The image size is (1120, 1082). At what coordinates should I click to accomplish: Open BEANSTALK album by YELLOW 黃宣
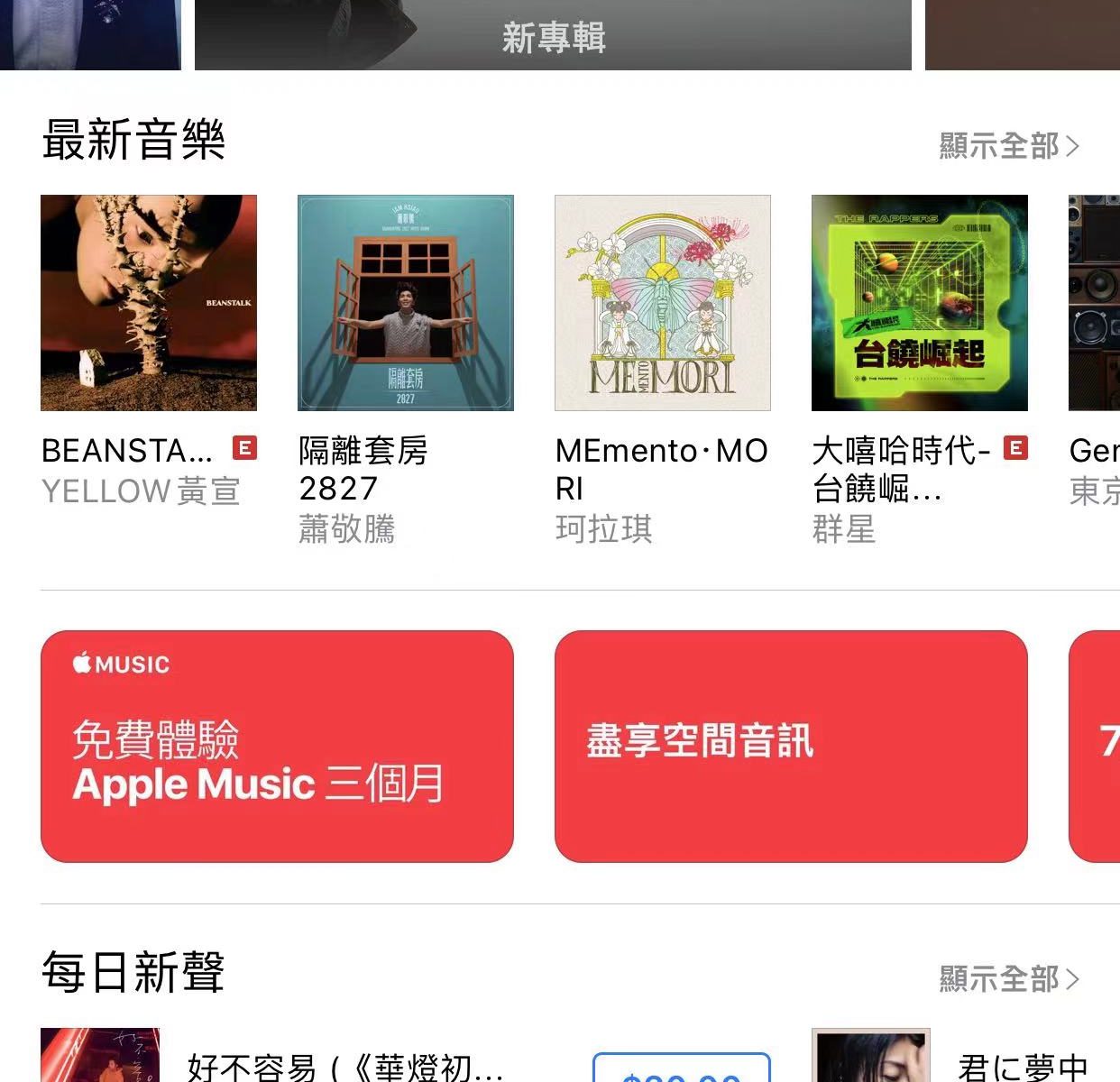(x=149, y=303)
